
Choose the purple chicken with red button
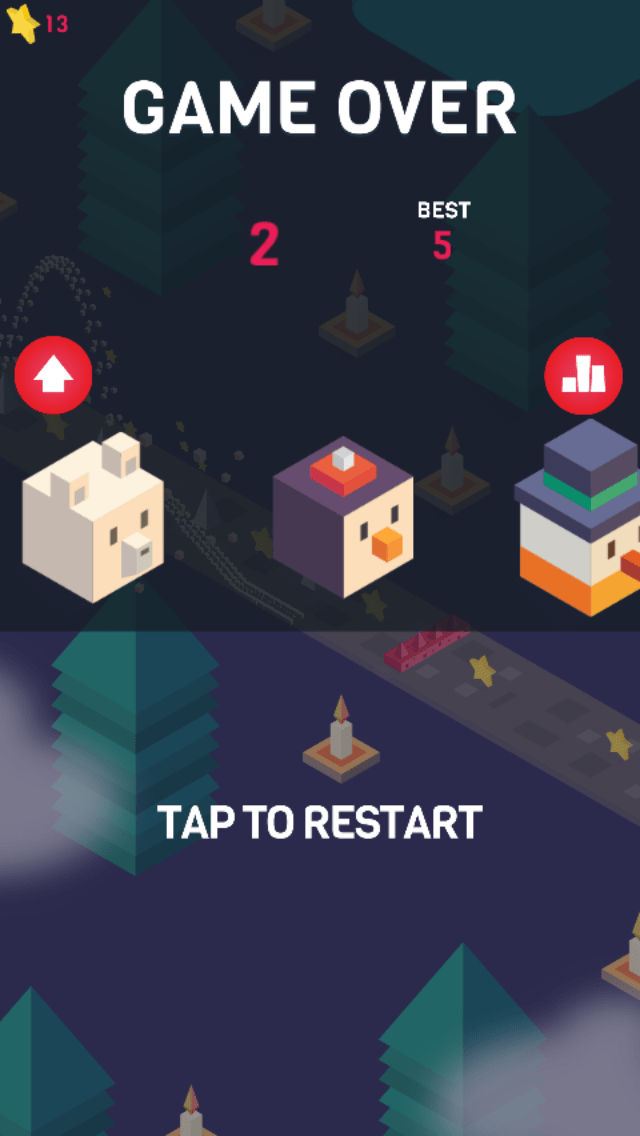point(343,517)
